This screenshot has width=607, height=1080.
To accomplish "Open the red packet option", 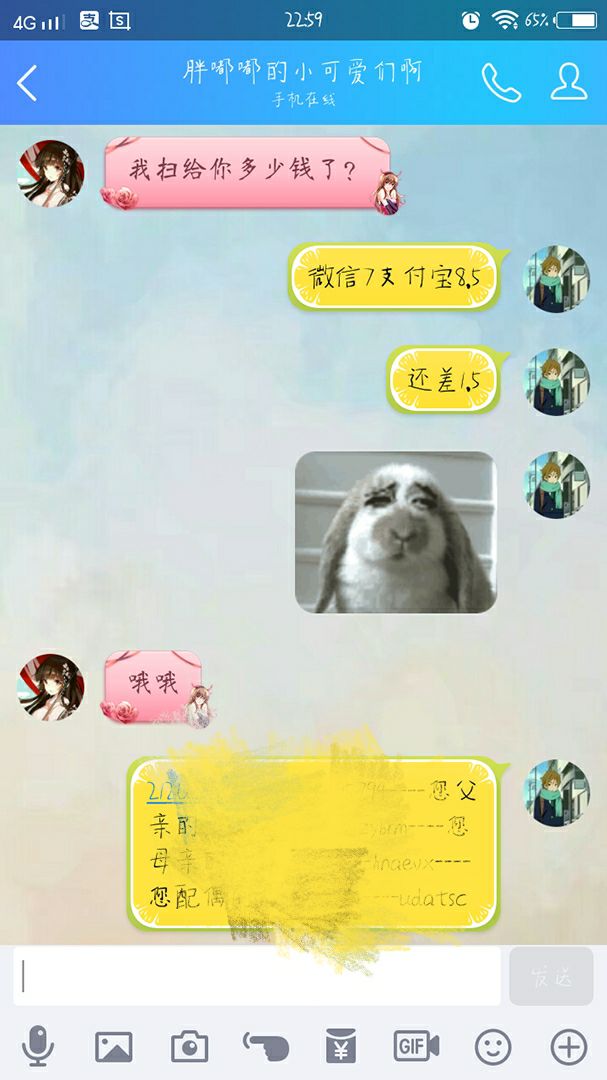I will tap(341, 1046).
